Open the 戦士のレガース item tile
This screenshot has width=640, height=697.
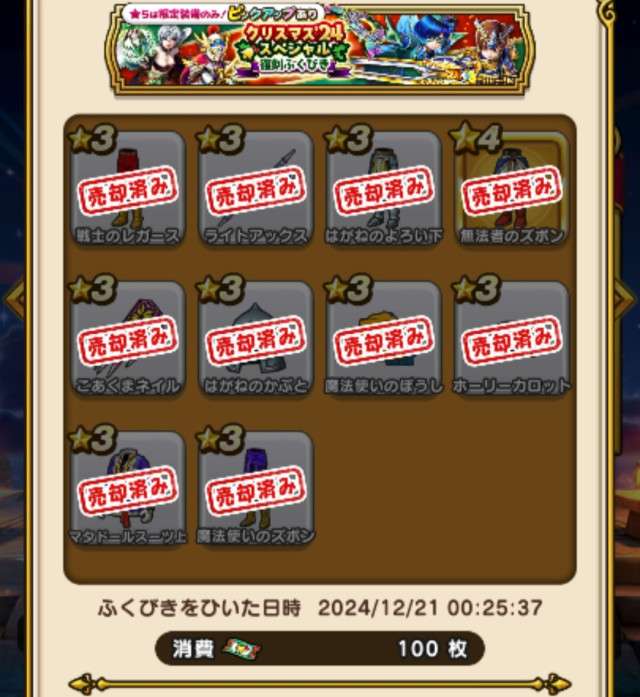click(x=127, y=190)
